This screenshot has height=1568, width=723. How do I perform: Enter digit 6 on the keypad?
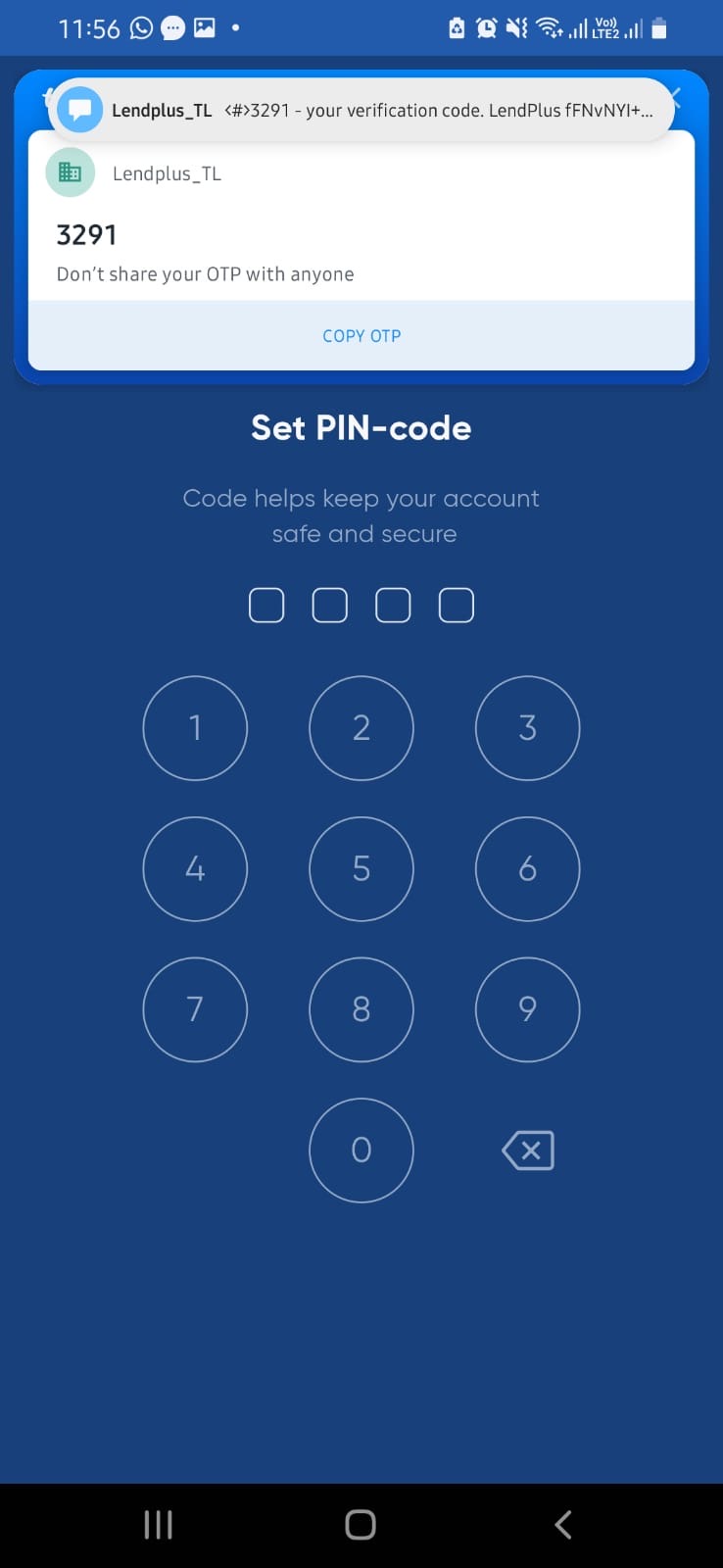[527, 868]
